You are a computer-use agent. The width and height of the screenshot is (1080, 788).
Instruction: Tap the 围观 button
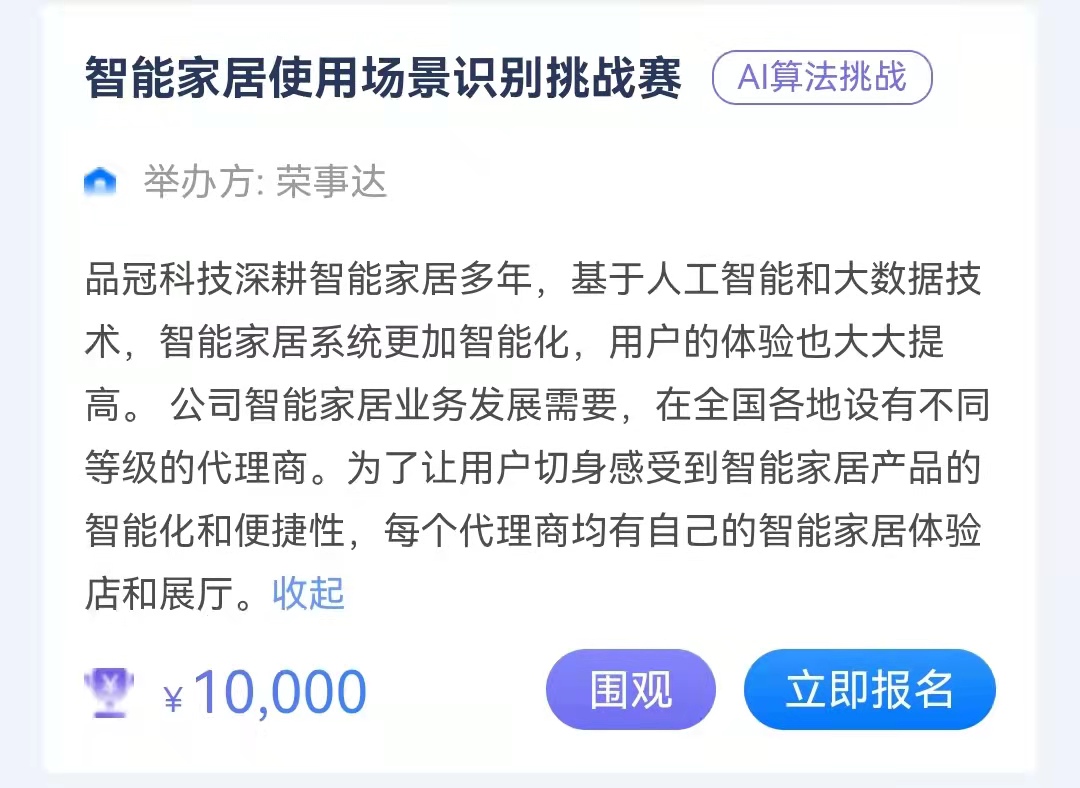[x=630, y=690]
